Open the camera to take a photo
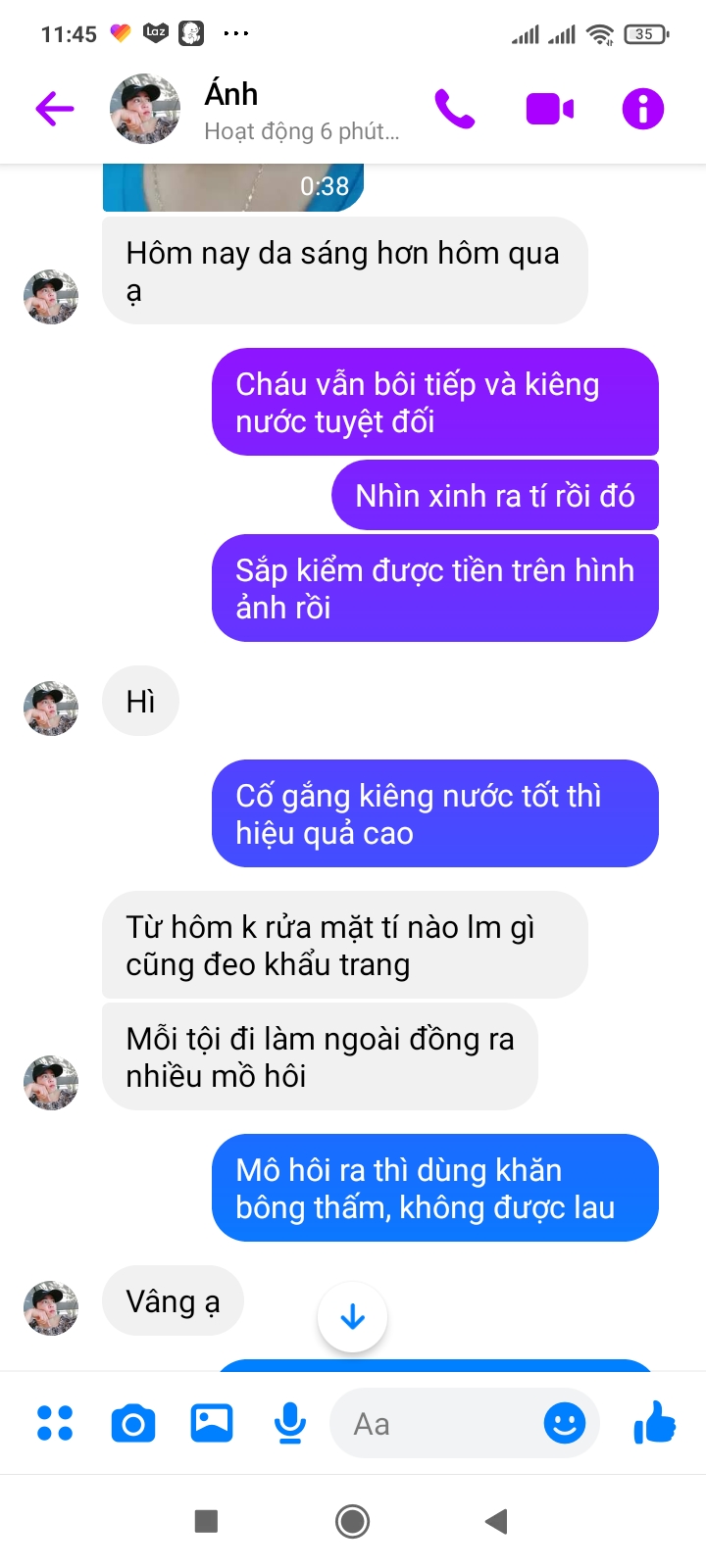Image resolution: width=706 pixels, height=1568 pixels. pyautogui.click(x=133, y=1423)
